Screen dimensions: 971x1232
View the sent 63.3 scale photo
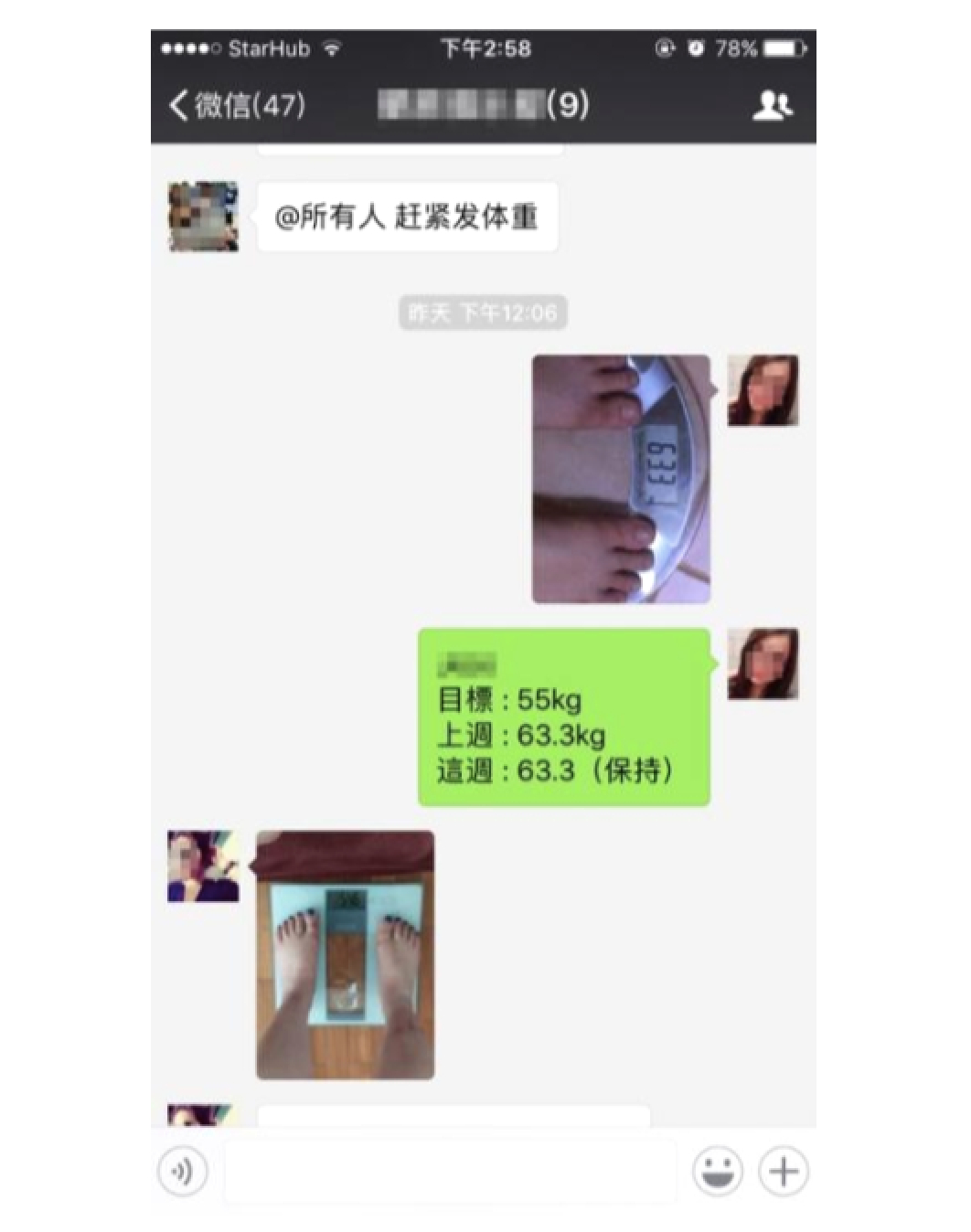pyautogui.click(x=621, y=479)
